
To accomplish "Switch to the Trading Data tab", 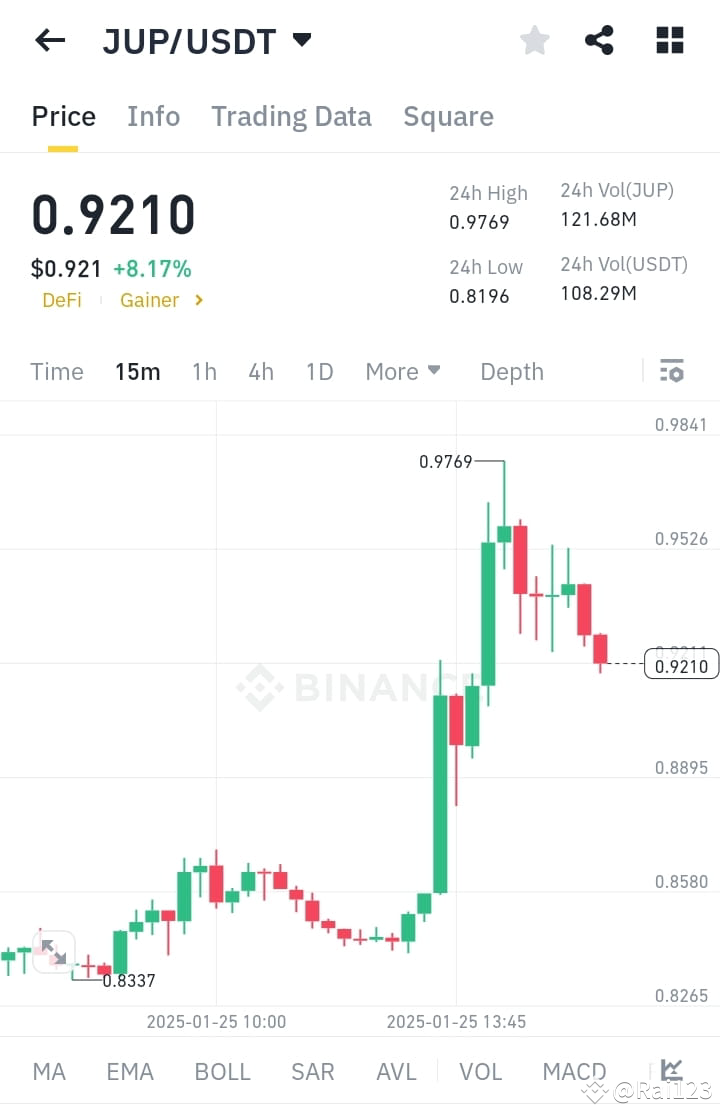I will pyautogui.click(x=291, y=116).
